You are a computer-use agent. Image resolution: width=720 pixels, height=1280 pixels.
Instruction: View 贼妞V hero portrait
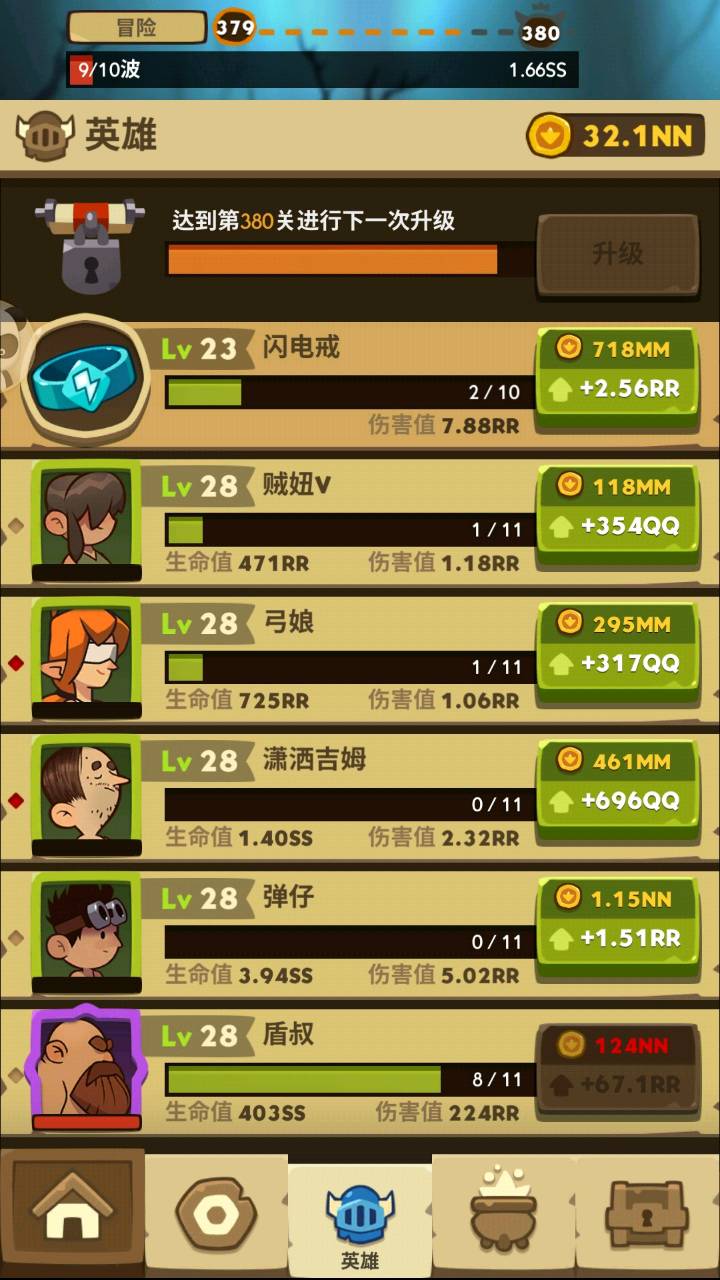tap(86, 518)
